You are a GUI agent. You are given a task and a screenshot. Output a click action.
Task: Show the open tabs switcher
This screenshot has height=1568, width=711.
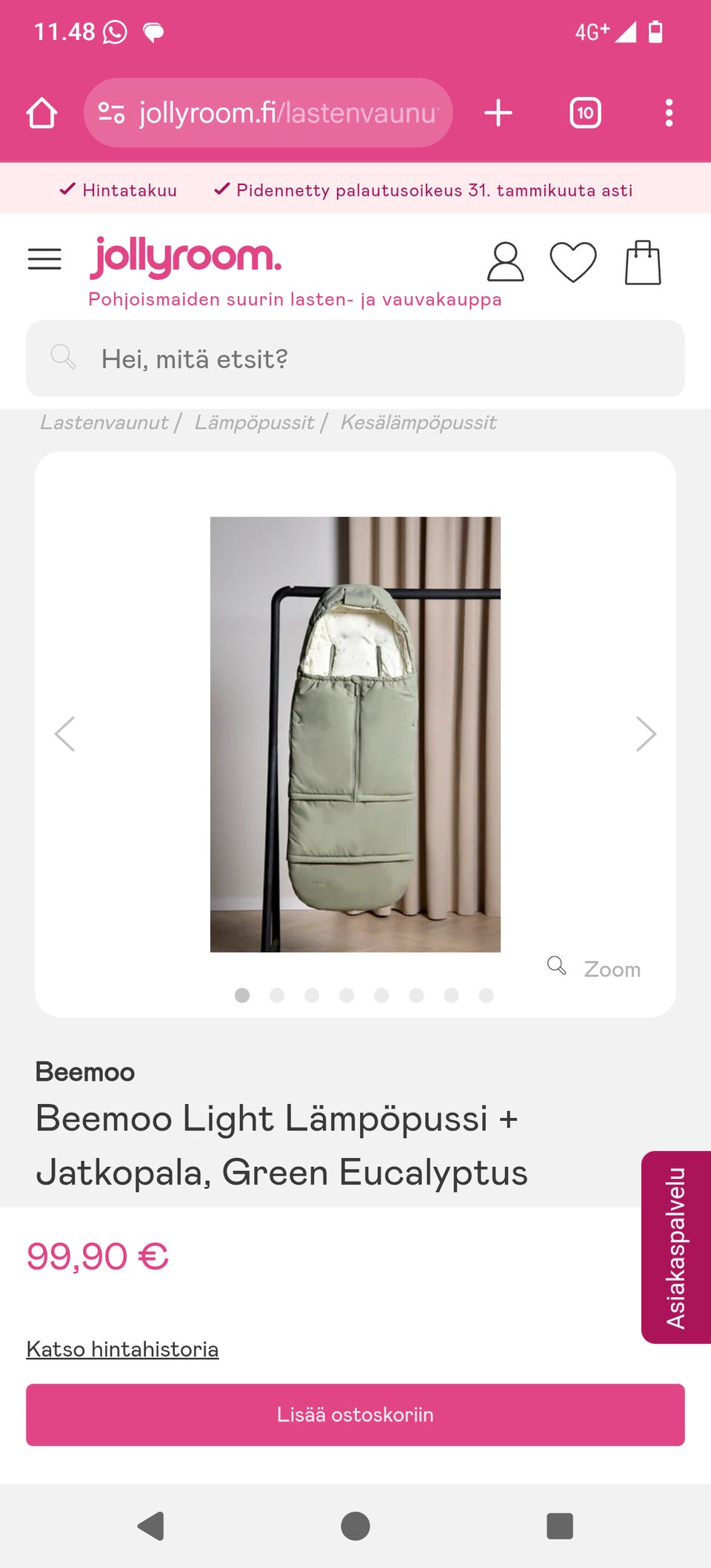click(x=585, y=113)
